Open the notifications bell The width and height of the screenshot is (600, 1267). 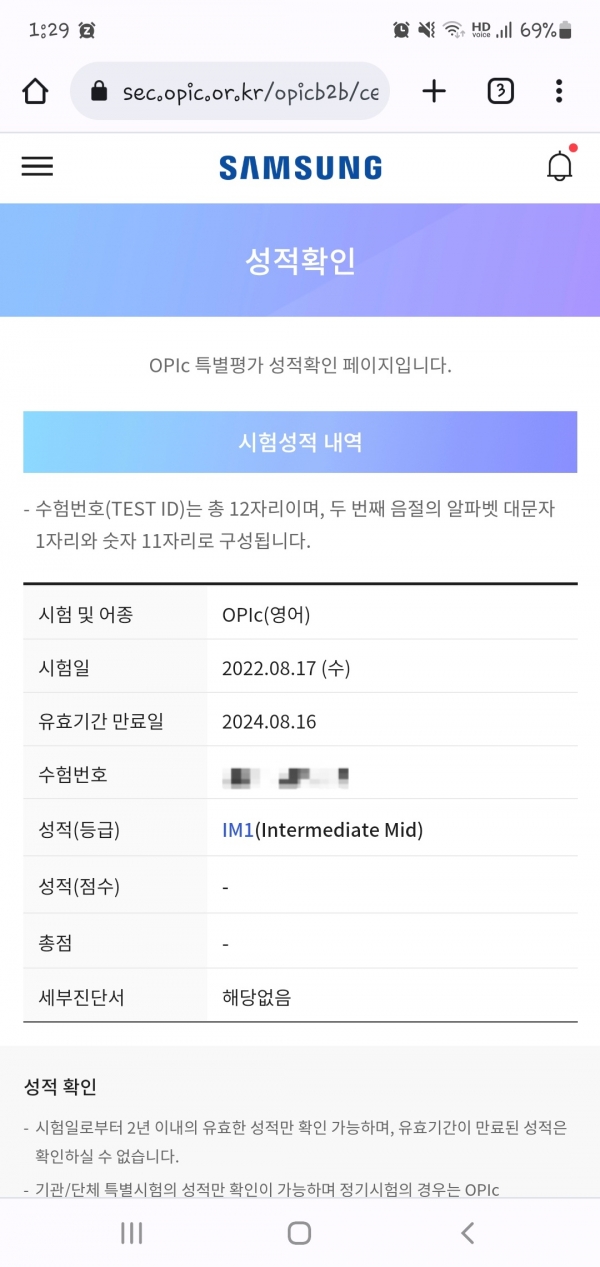[x=560, y=166]
